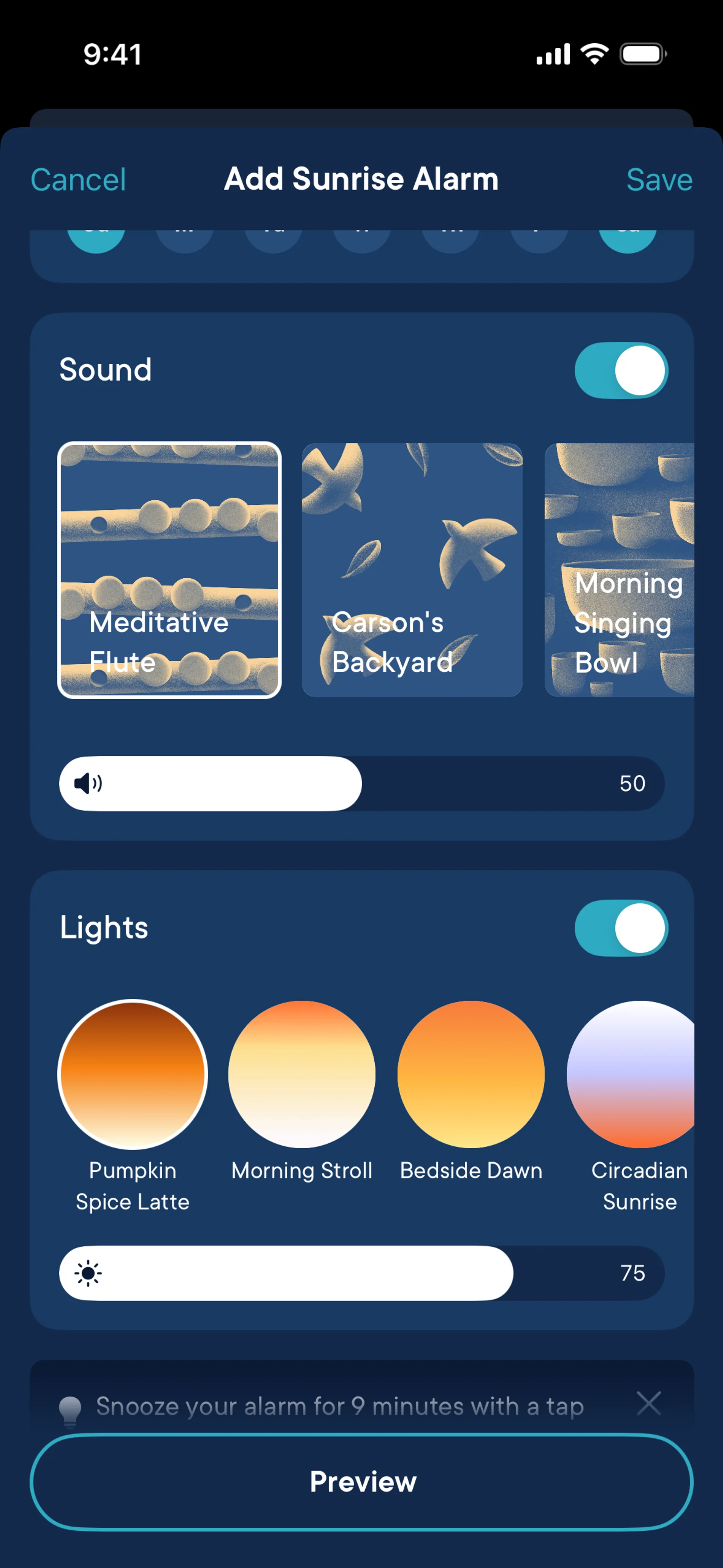Tap the volume slider set to 50
This screenshot has width=723, height=1568.
[361, 783]
